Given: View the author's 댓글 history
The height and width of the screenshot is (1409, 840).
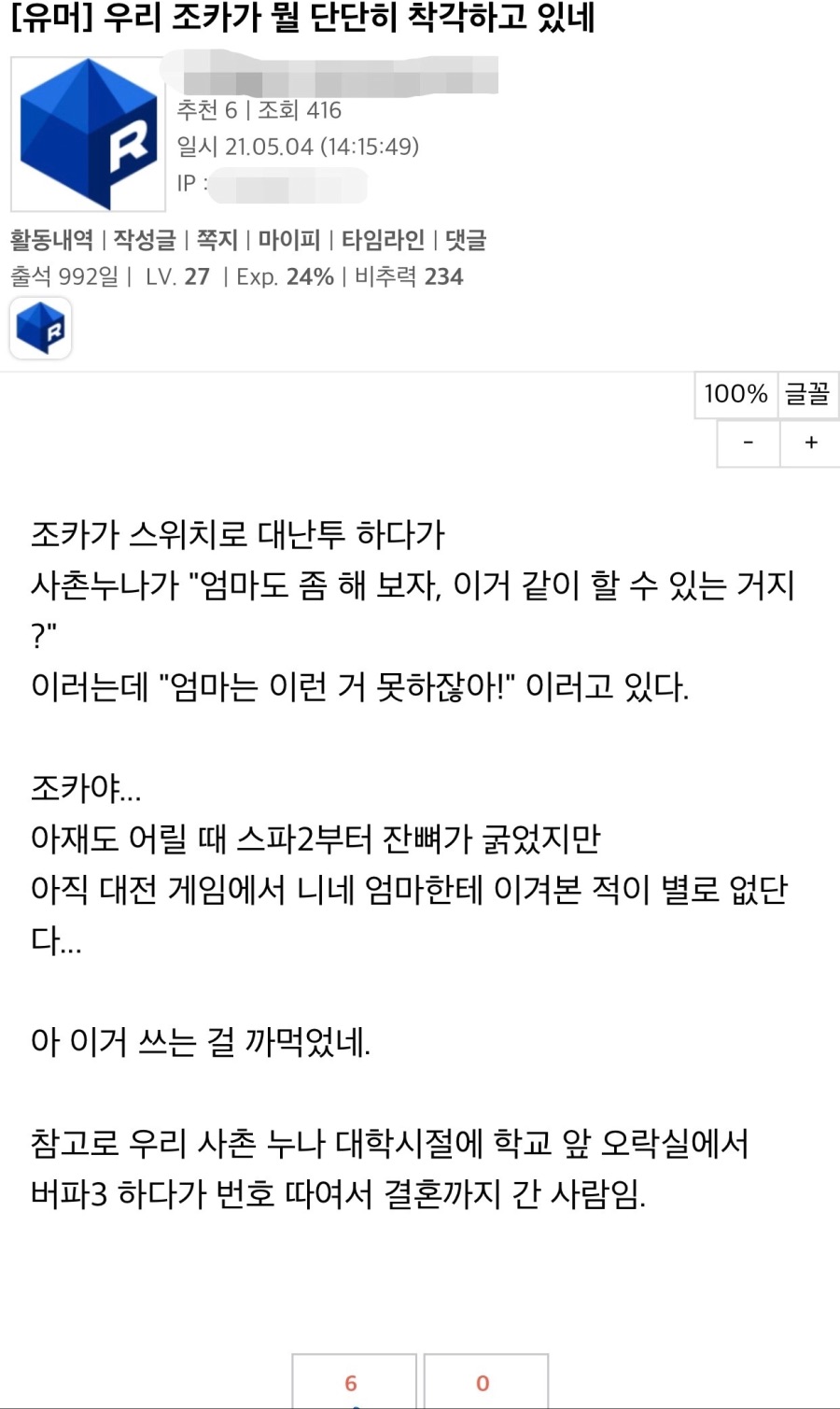Looking at the screenshot, I should pos(466,240).
